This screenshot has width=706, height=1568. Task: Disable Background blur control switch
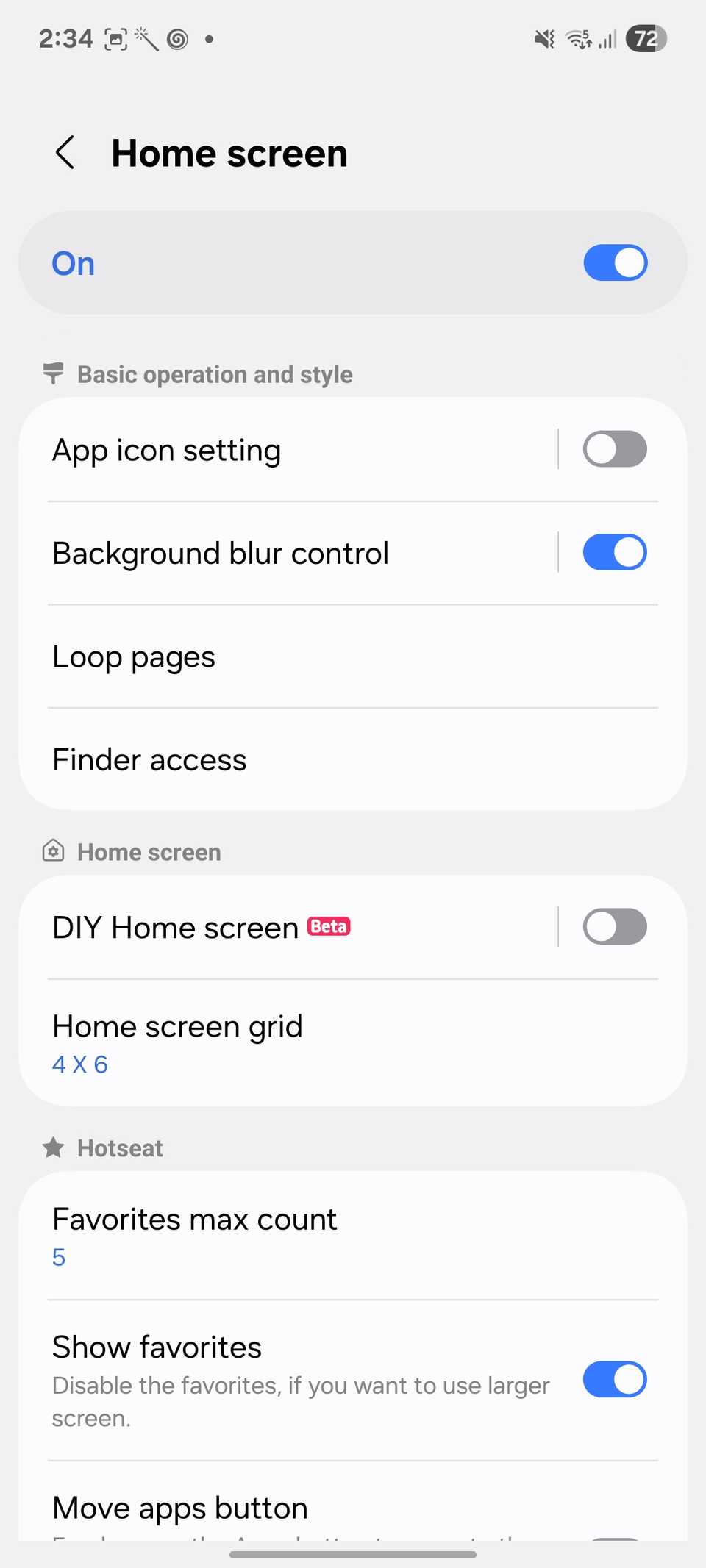615,553
